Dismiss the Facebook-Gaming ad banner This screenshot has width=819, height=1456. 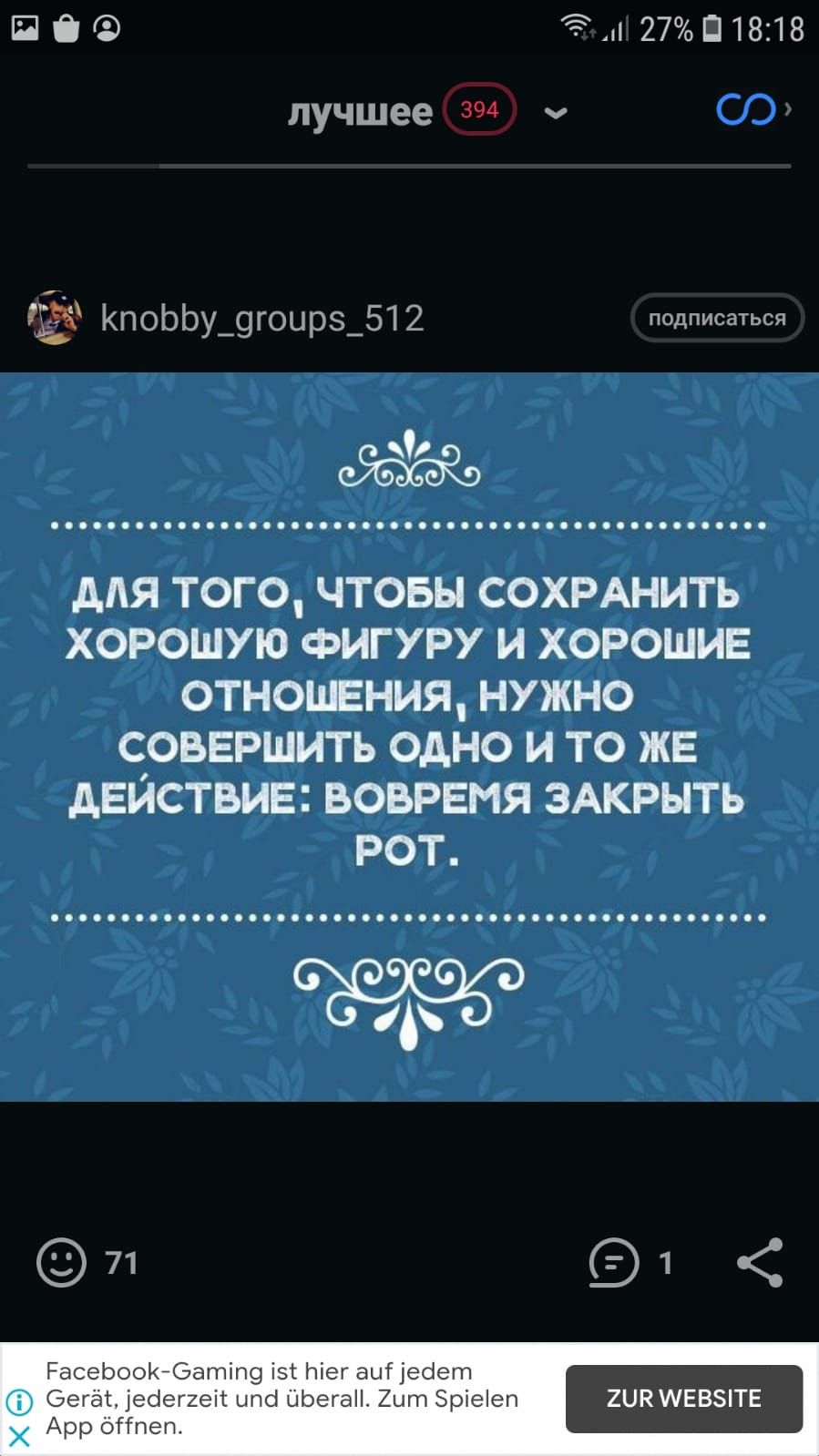coord(19,1437)
